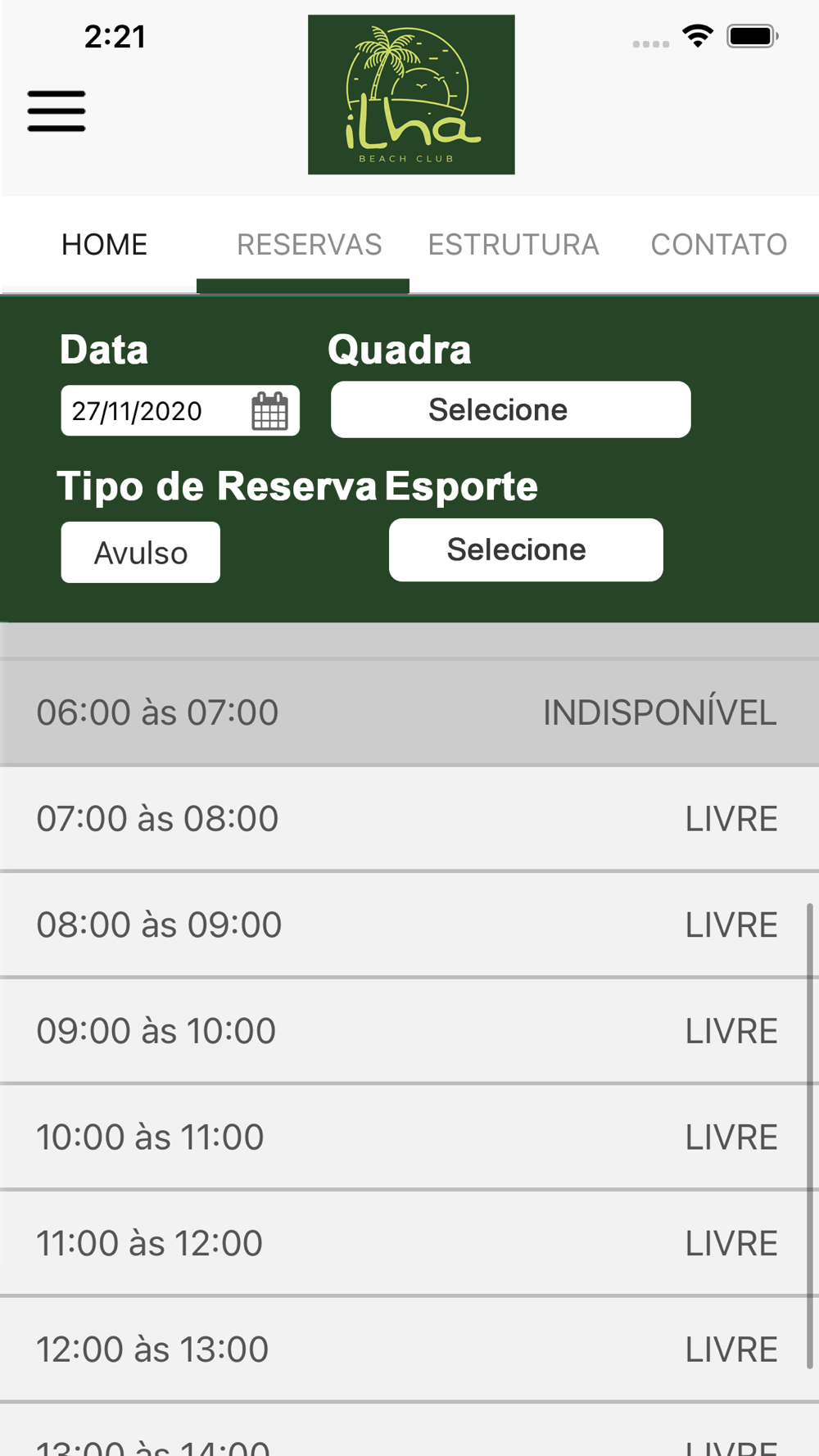The height and width of the screenshot is (1456, 819).
Task: Change reservation type from Avulso
Action: pos(140,553)
